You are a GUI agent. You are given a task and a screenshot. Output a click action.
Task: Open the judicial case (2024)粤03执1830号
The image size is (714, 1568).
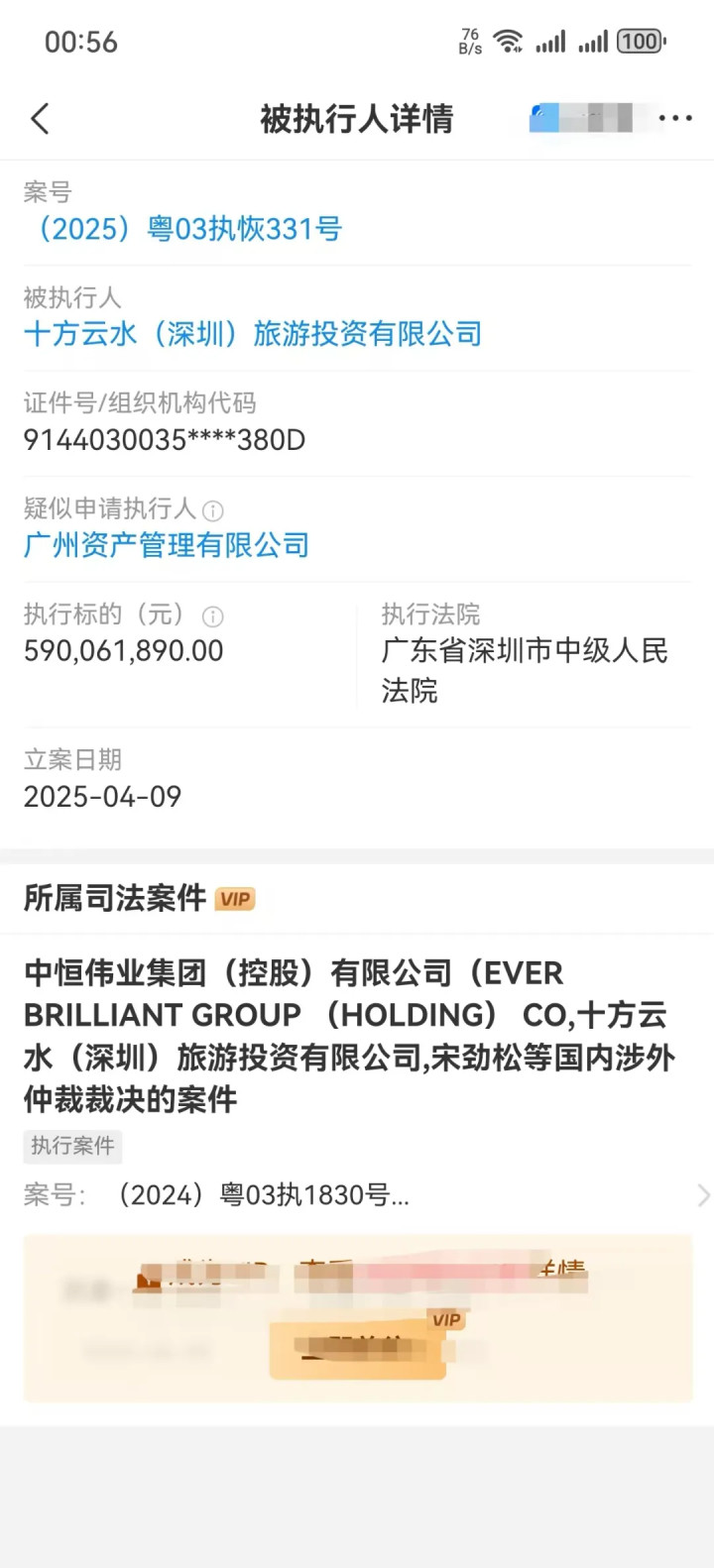(357, 1082)
